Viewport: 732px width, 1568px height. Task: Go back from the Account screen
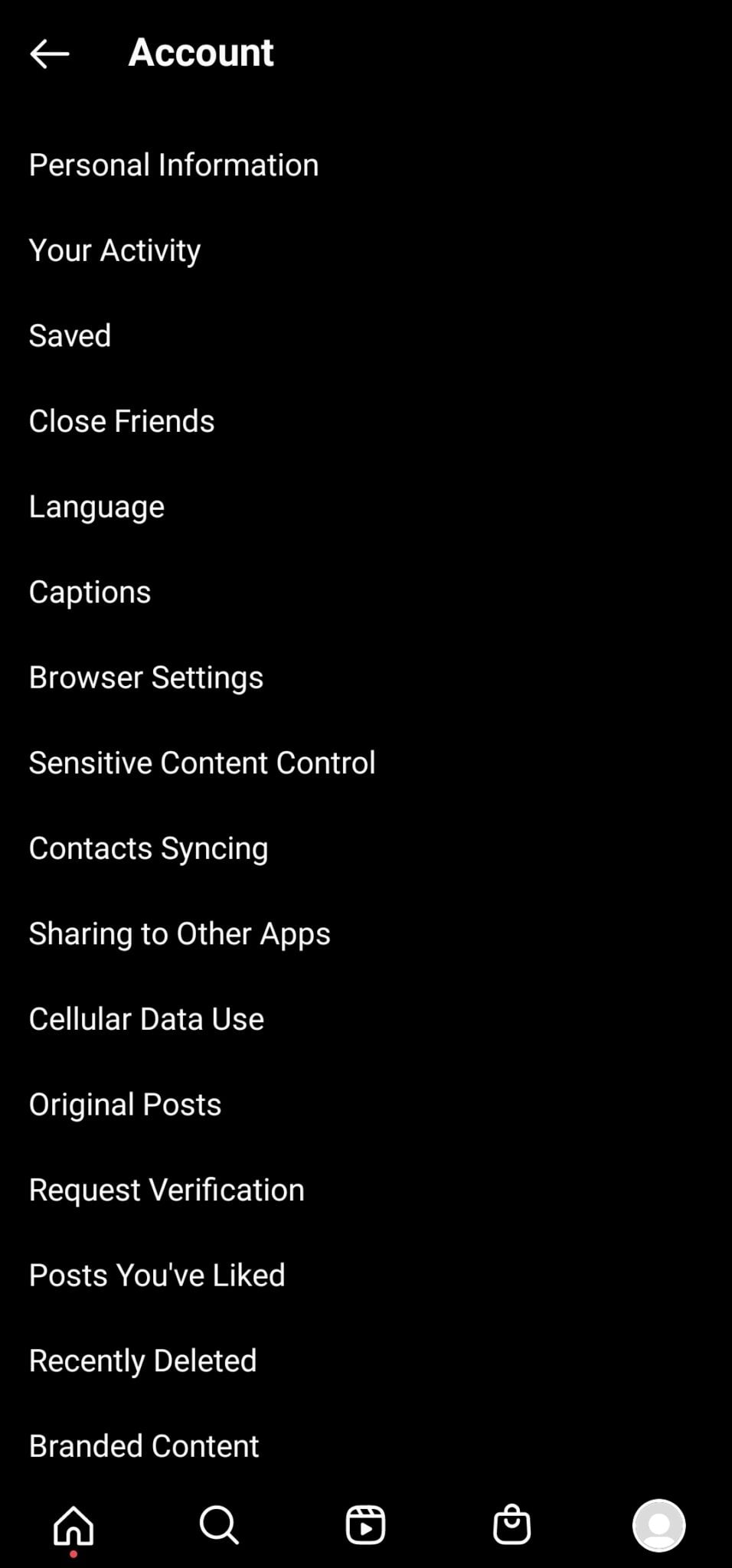pos(50,54)
